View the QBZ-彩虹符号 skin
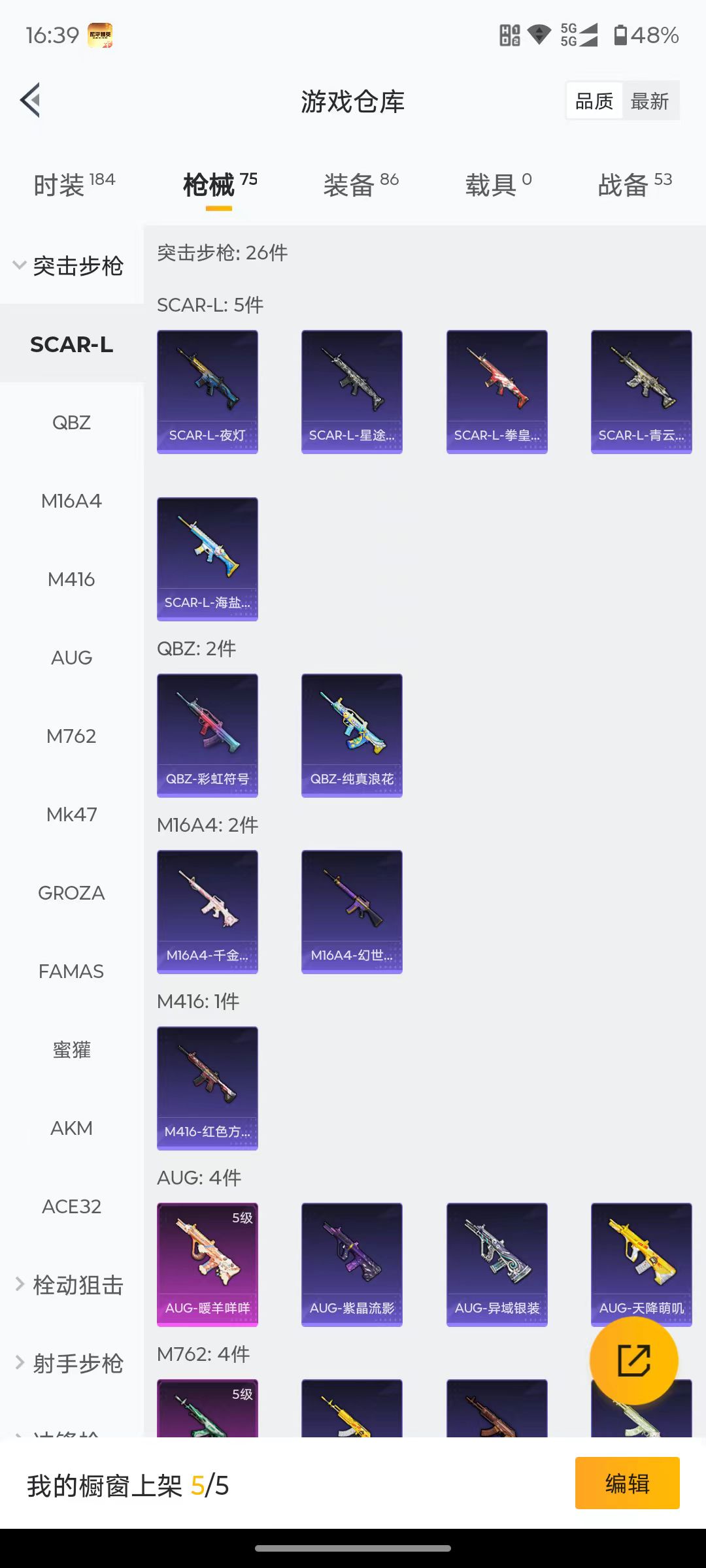Screen dimensions: 706x1568 tap(207, 735)
